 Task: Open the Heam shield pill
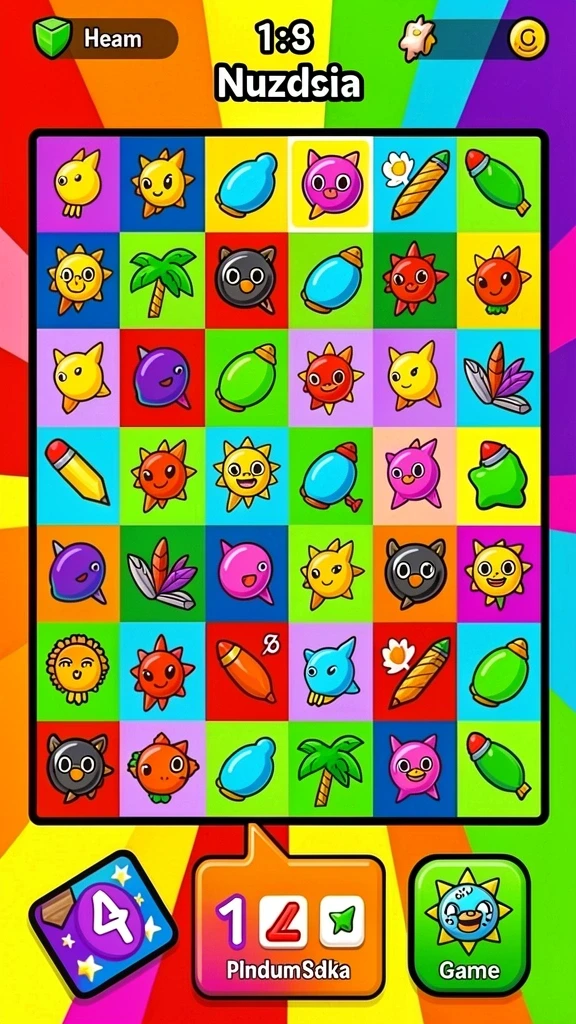coord(105,39)
